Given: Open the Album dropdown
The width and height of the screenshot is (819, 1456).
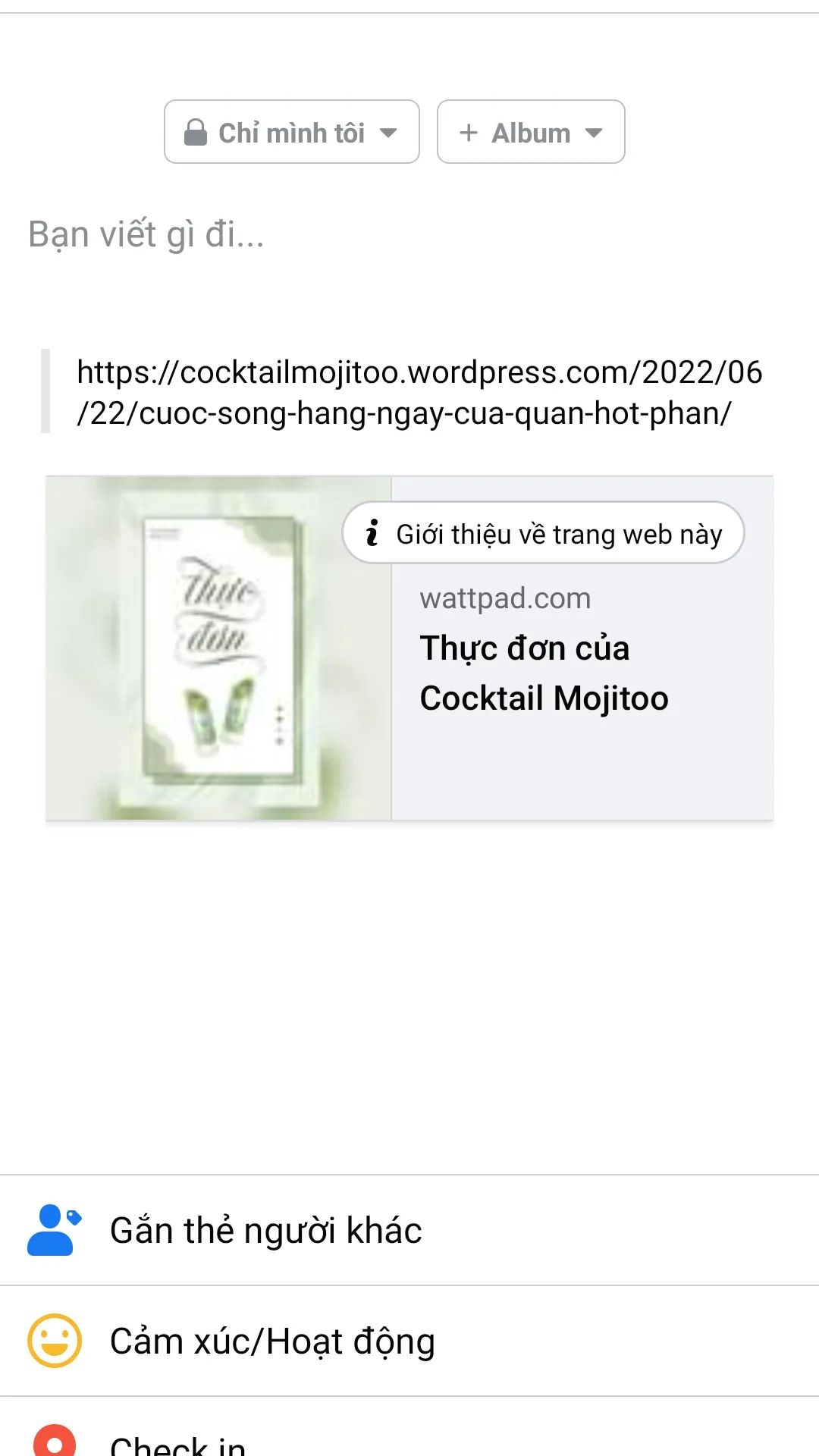Looking at the screenshot, I should point(531,132).
